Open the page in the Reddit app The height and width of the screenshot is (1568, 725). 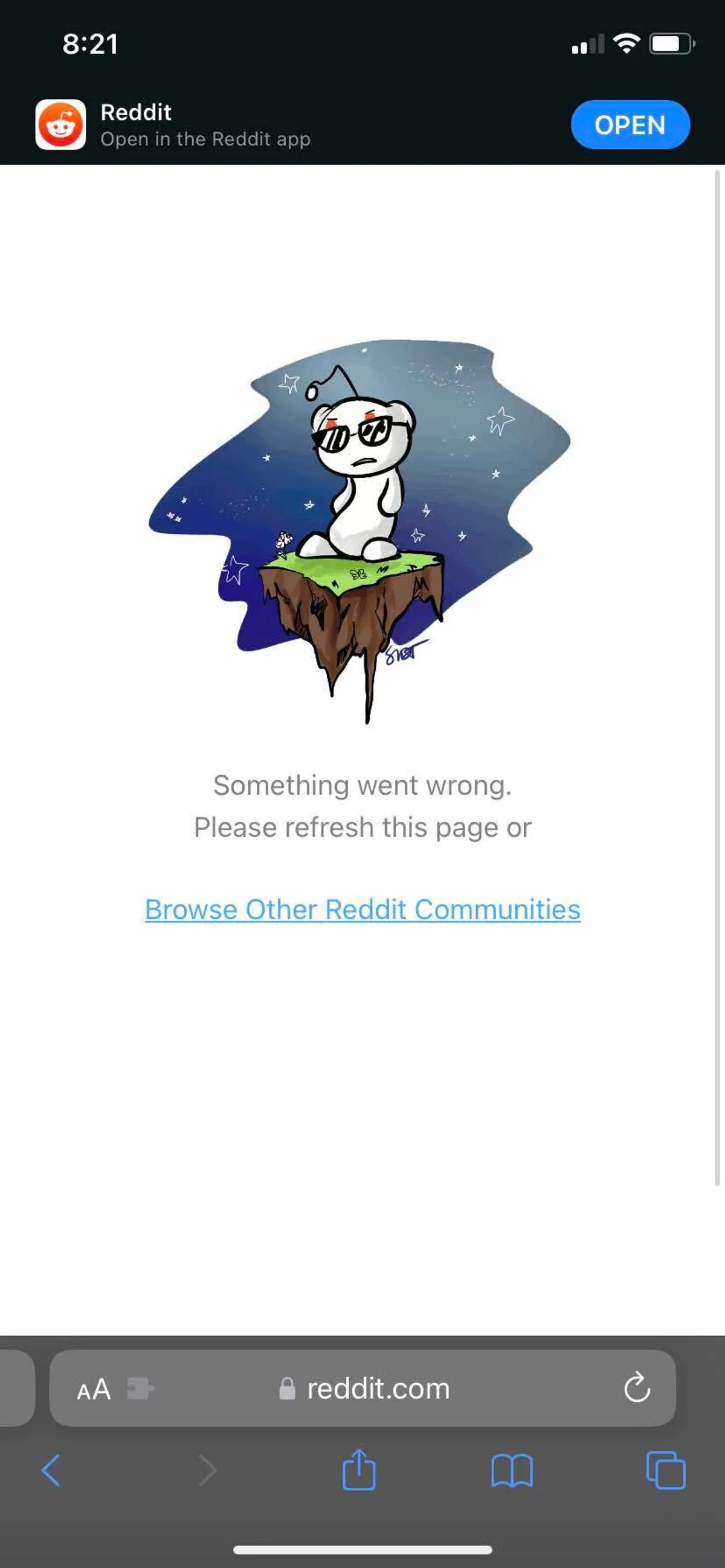coord(630,125)
